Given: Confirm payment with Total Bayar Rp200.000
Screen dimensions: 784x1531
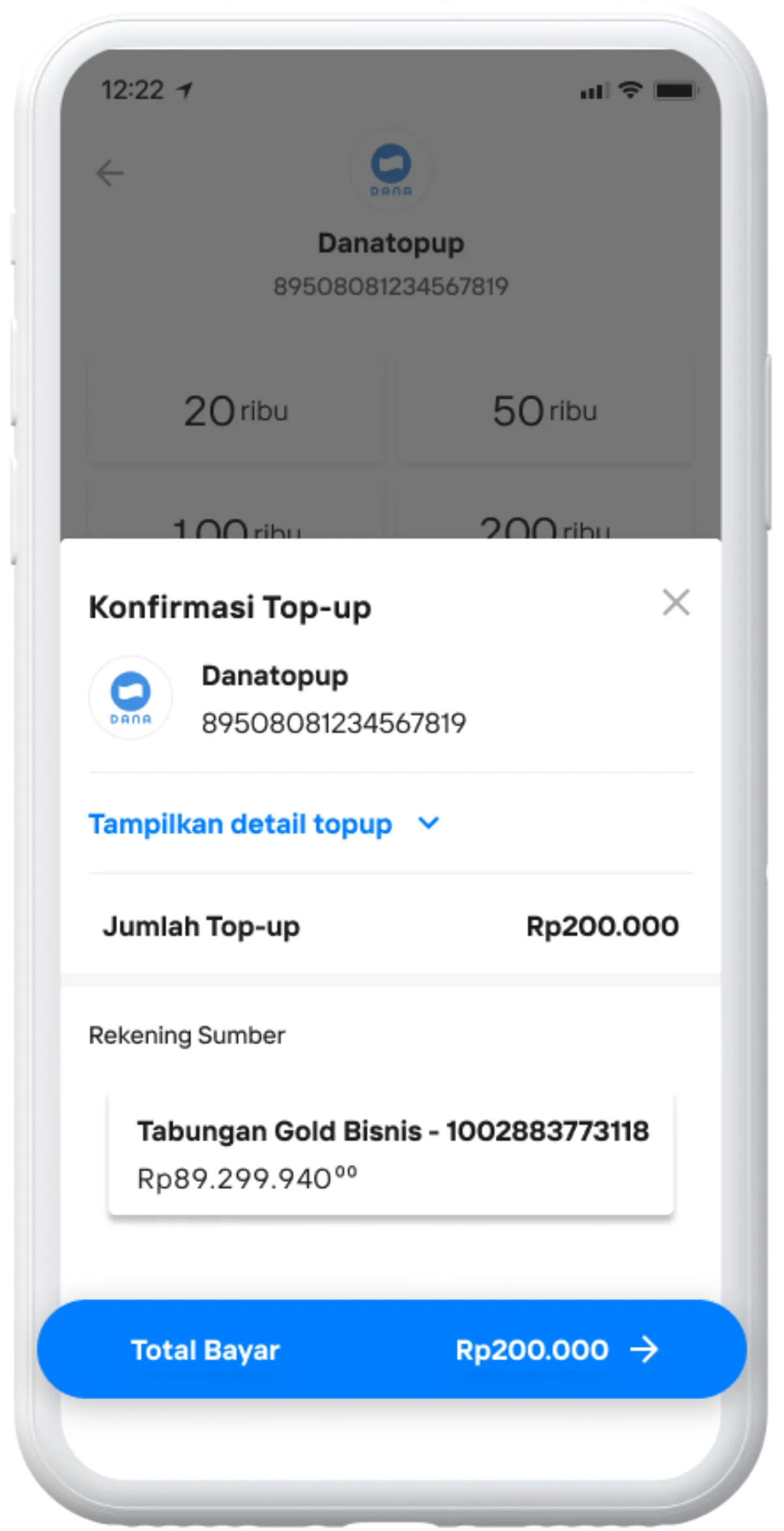Looking at the screenshot, I should (391, 1349).
